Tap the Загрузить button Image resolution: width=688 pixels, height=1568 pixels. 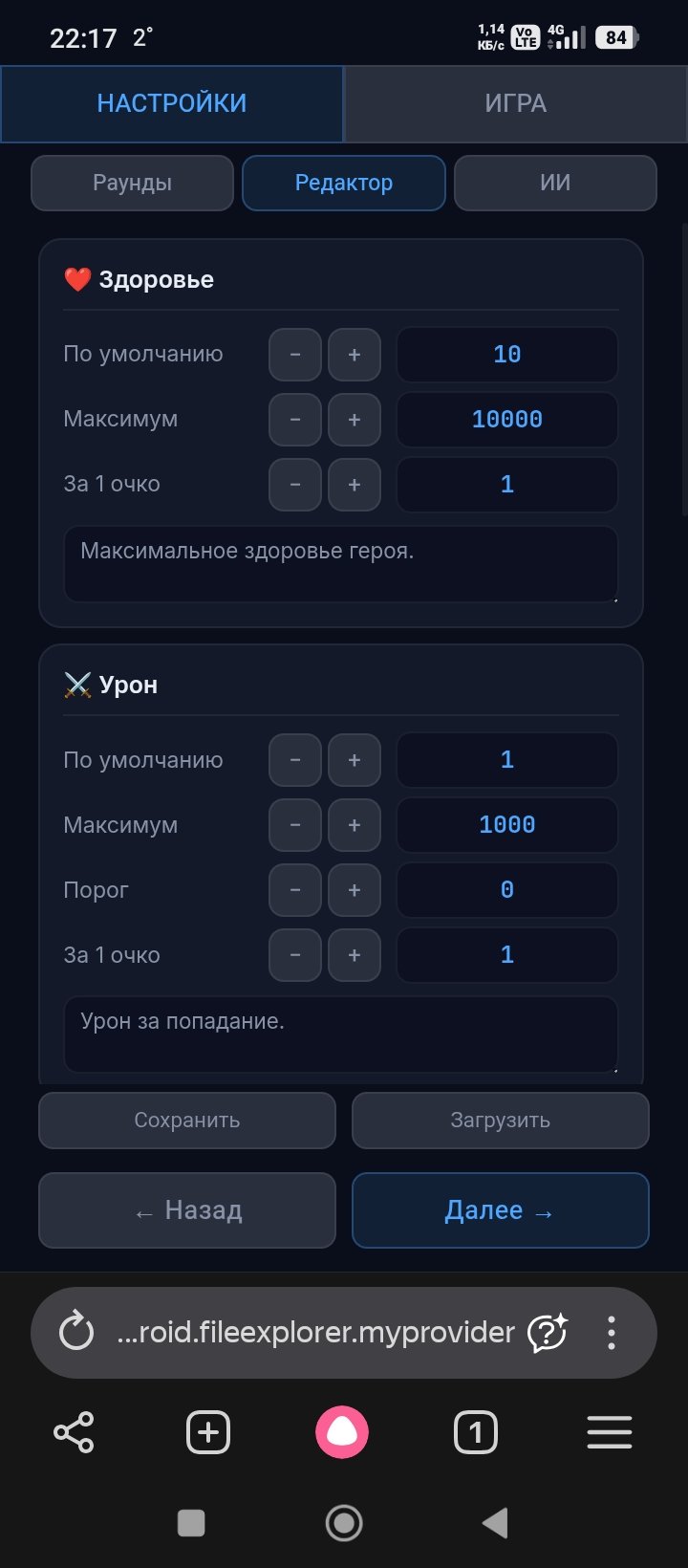500,1121
